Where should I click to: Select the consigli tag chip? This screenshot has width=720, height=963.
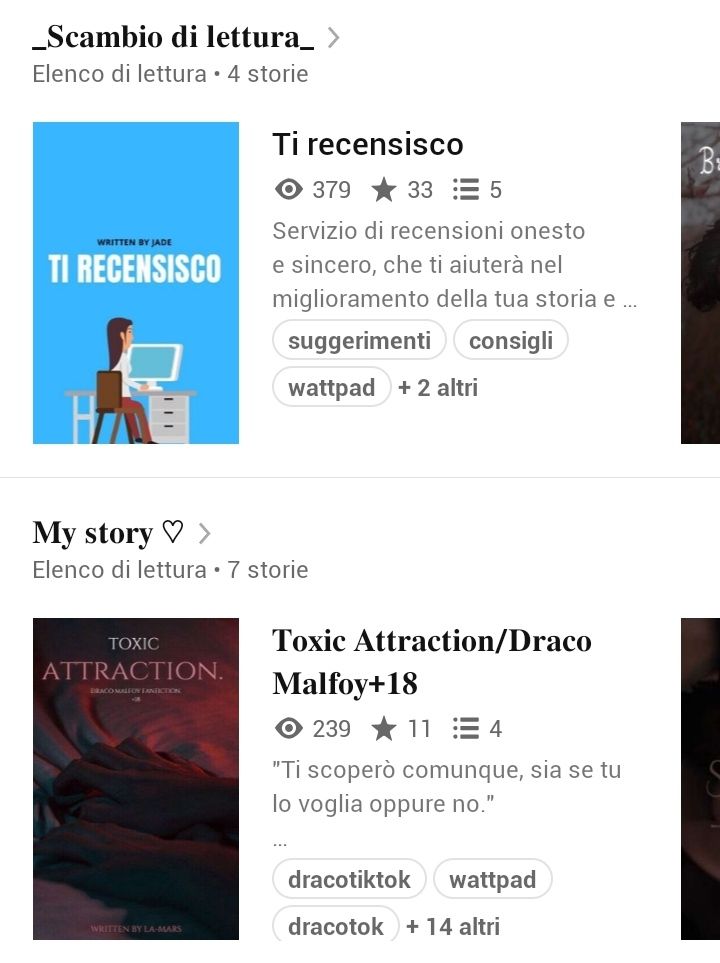point(510,341)
